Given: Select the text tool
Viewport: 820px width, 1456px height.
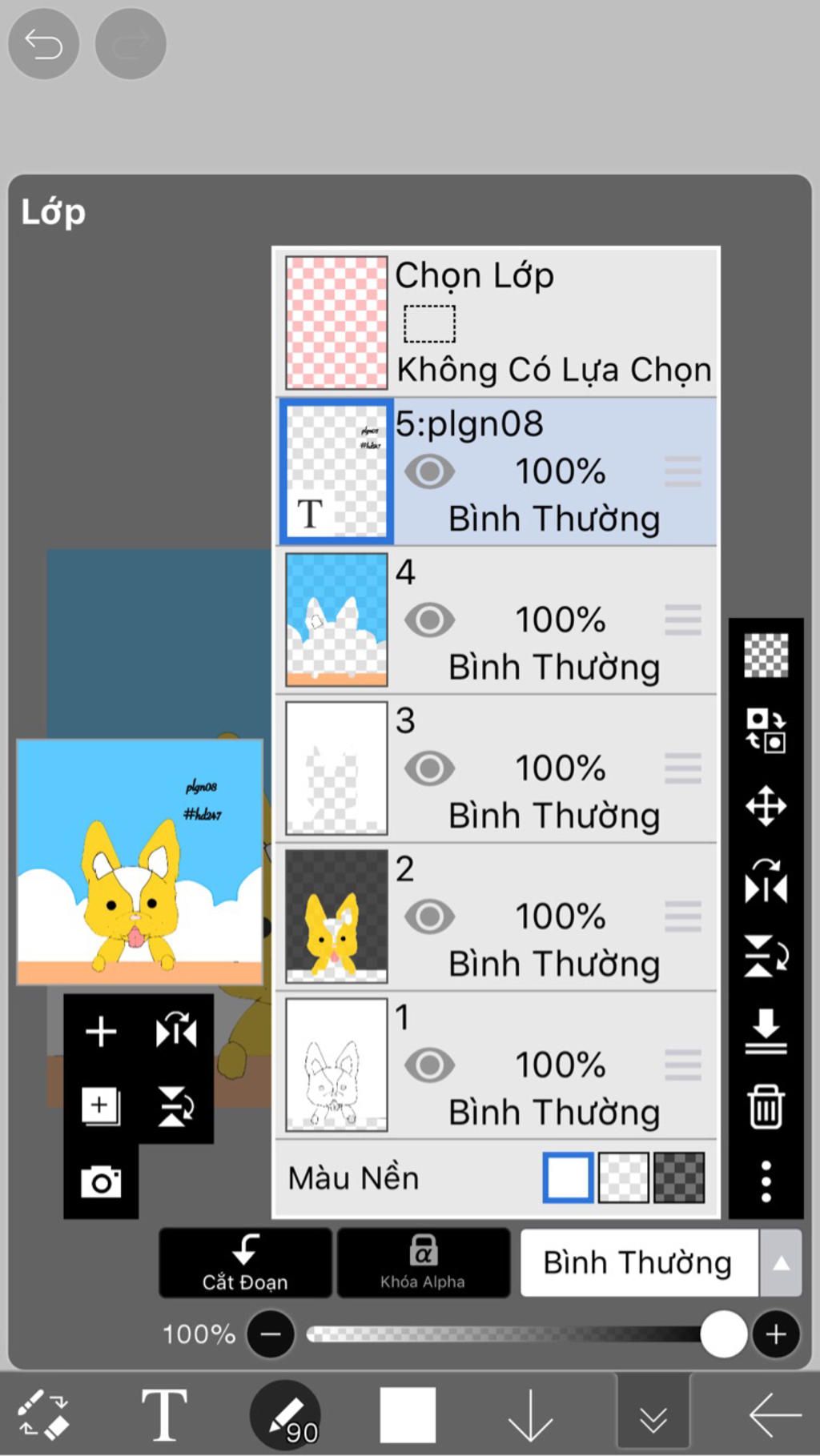Looking at the screenshot, I should (164, 1414).
